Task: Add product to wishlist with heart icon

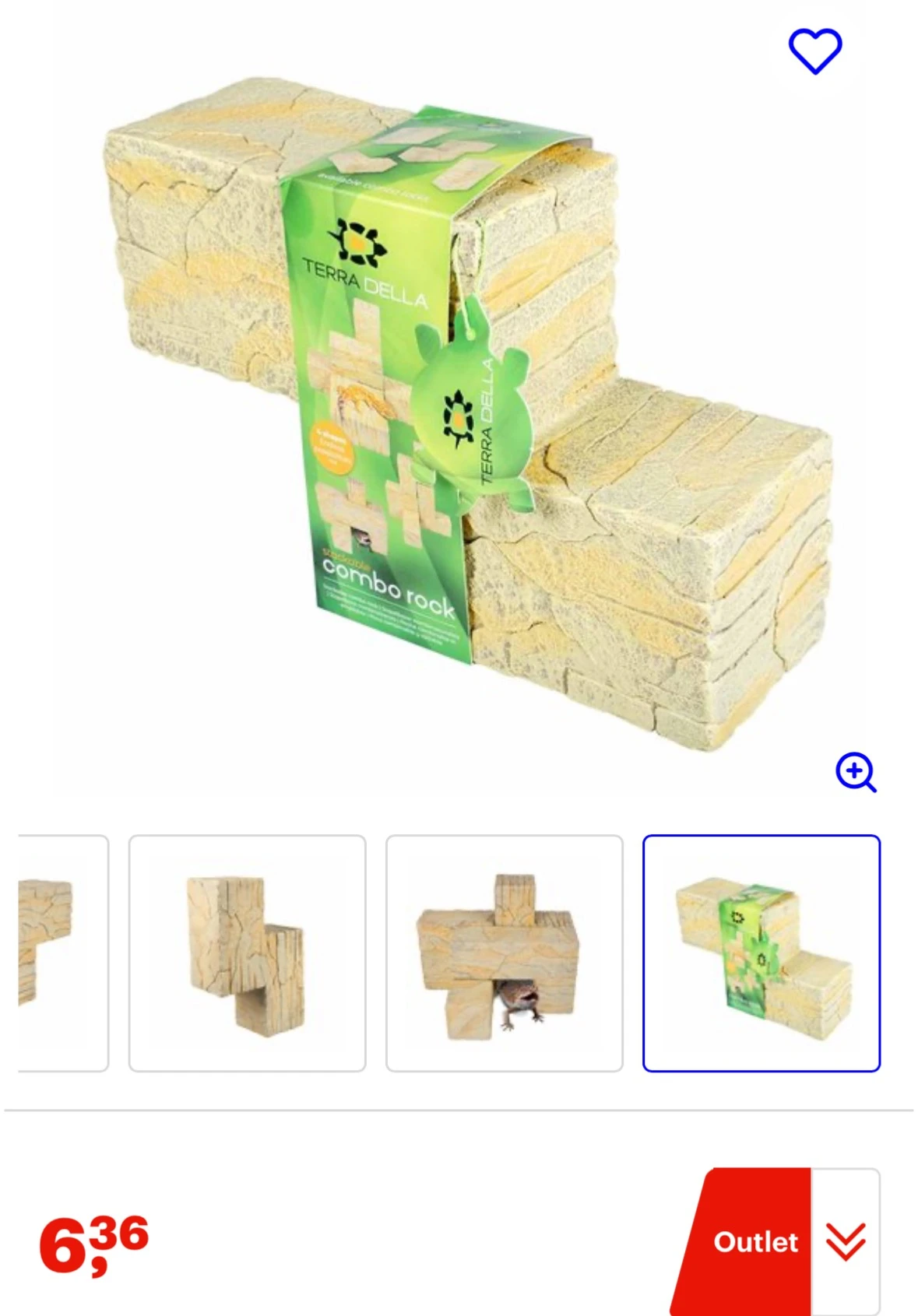Action: point(814,51)
